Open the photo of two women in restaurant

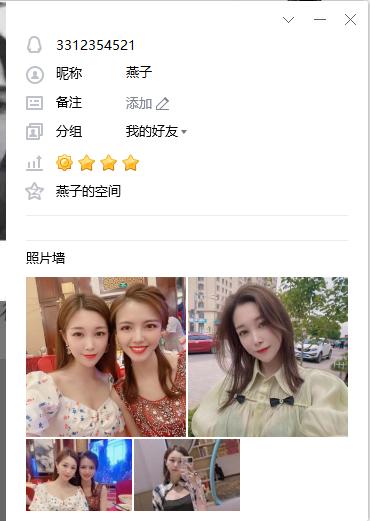pyautogui.click(x=106, y=357)
